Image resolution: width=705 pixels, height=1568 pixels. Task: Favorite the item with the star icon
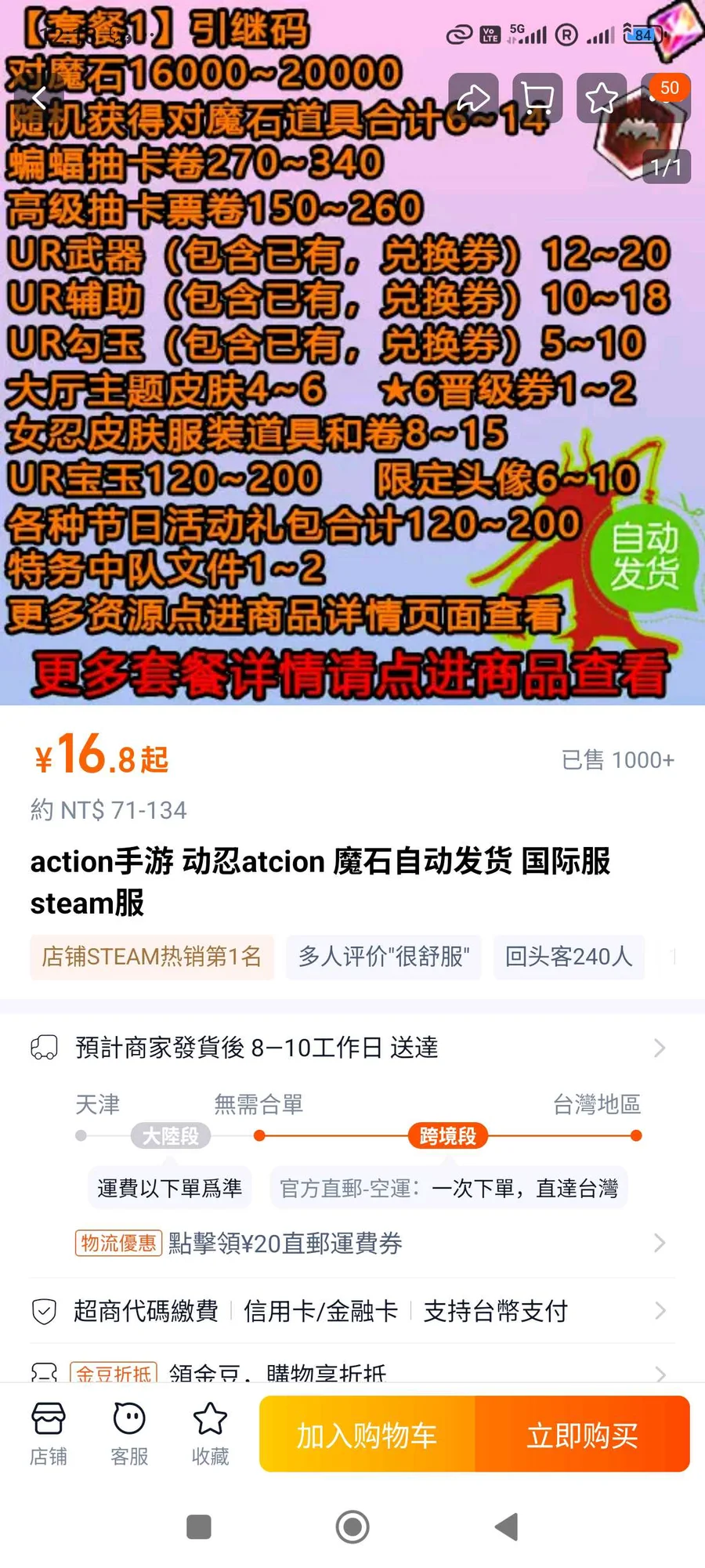[x=602, y=98]
